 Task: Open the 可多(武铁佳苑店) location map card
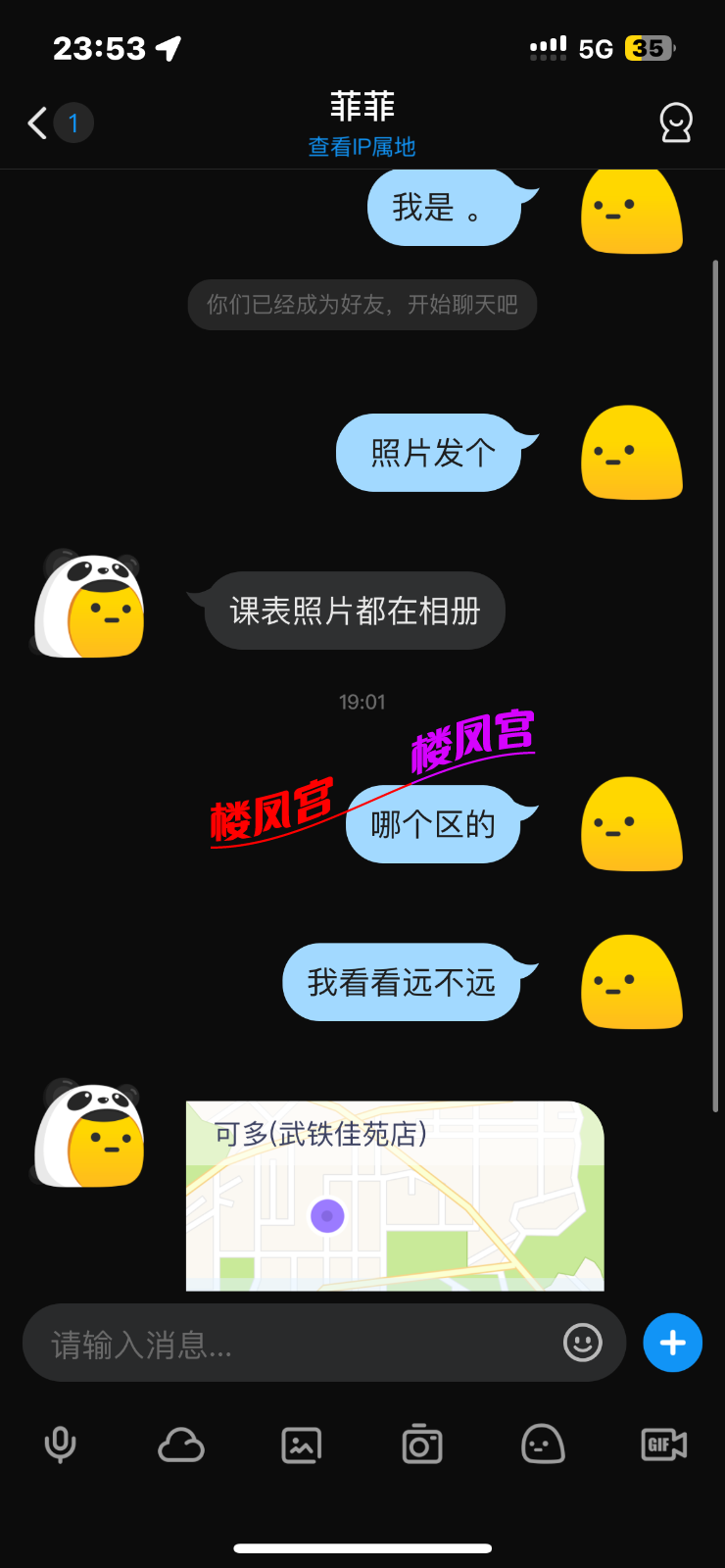click(x=395, y=1196)
